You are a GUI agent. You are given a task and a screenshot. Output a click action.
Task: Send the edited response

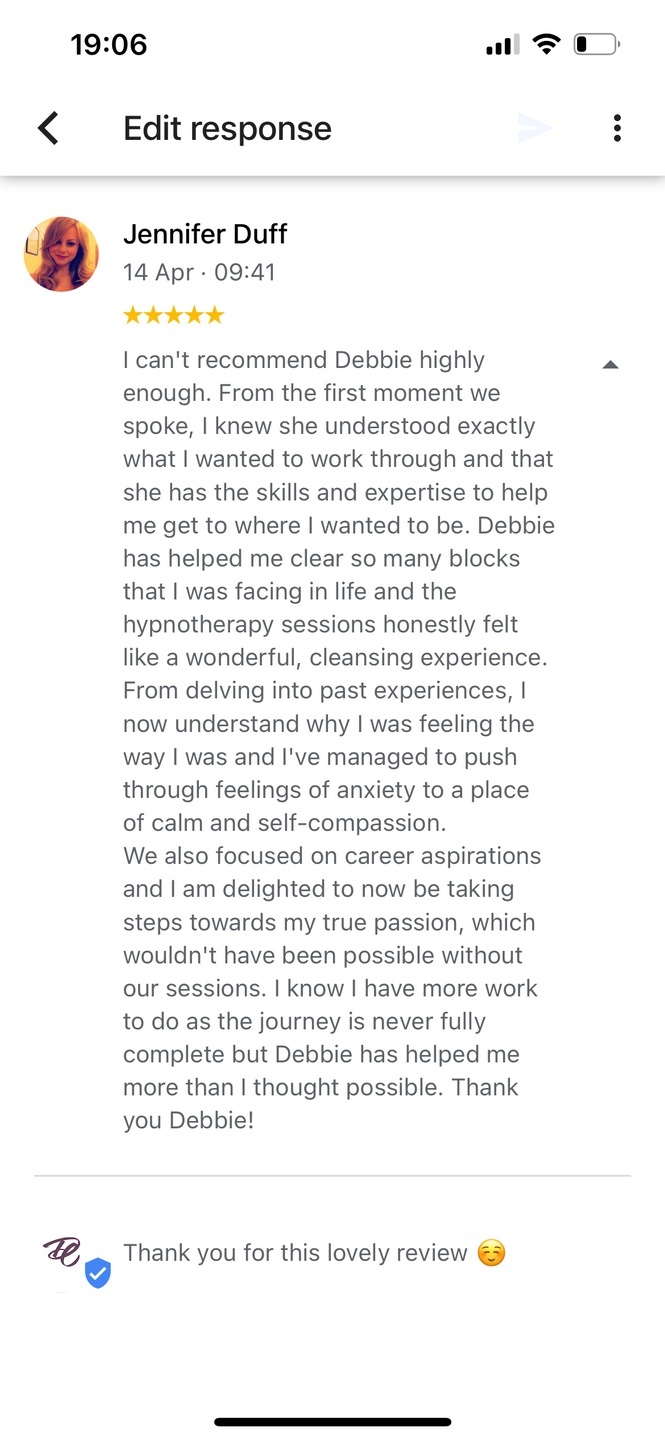[535, 128]
